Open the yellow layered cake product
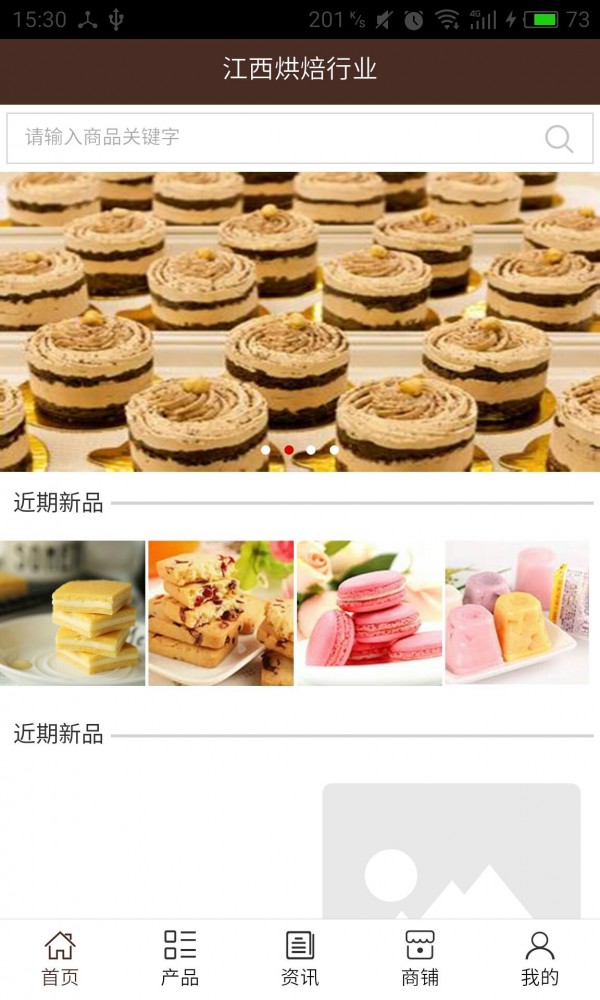The image size is (600, 1000). pos(73,613)
